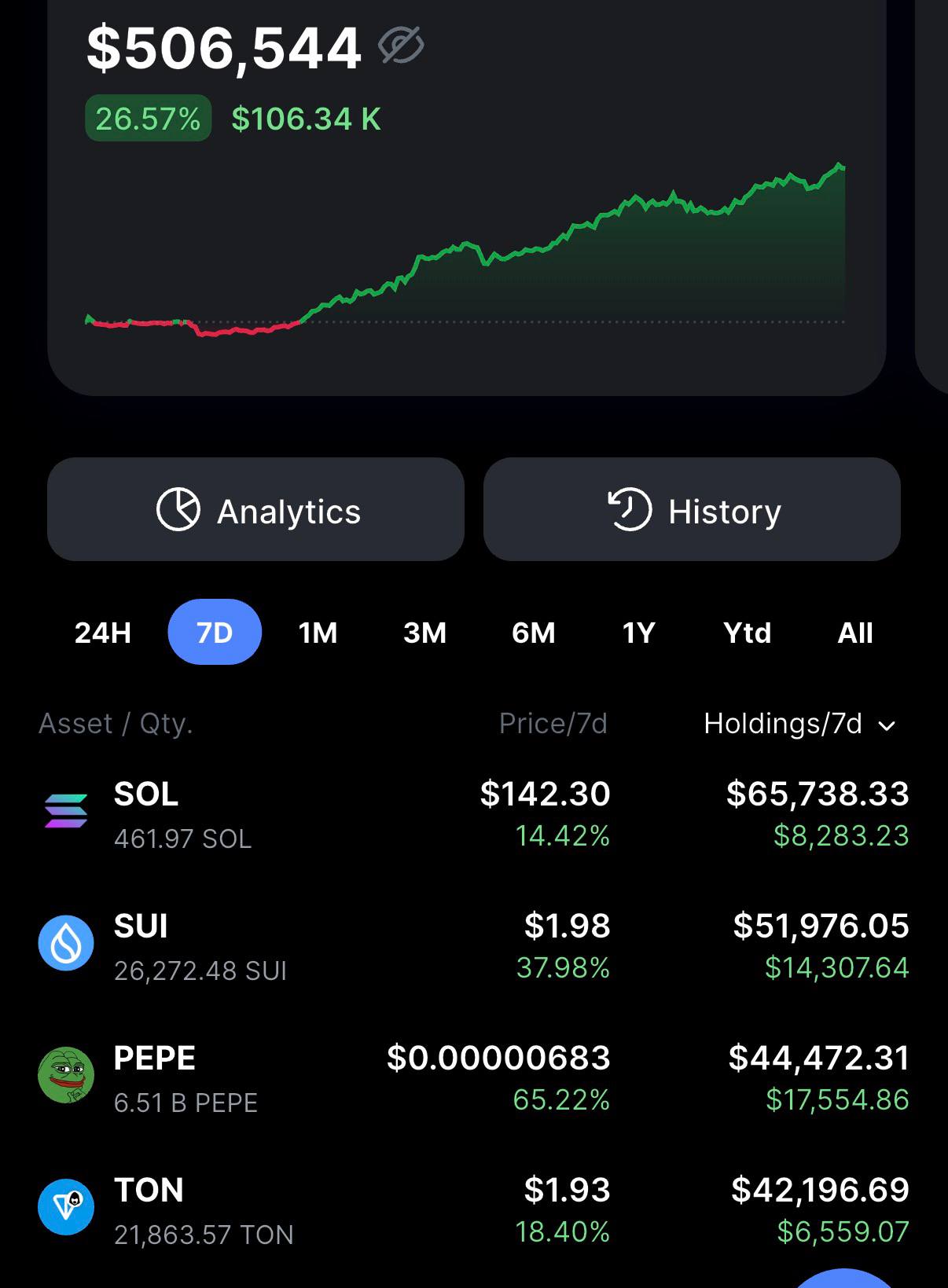Switch the chart to 24H
948x1288 pixels.
point(103,633)
